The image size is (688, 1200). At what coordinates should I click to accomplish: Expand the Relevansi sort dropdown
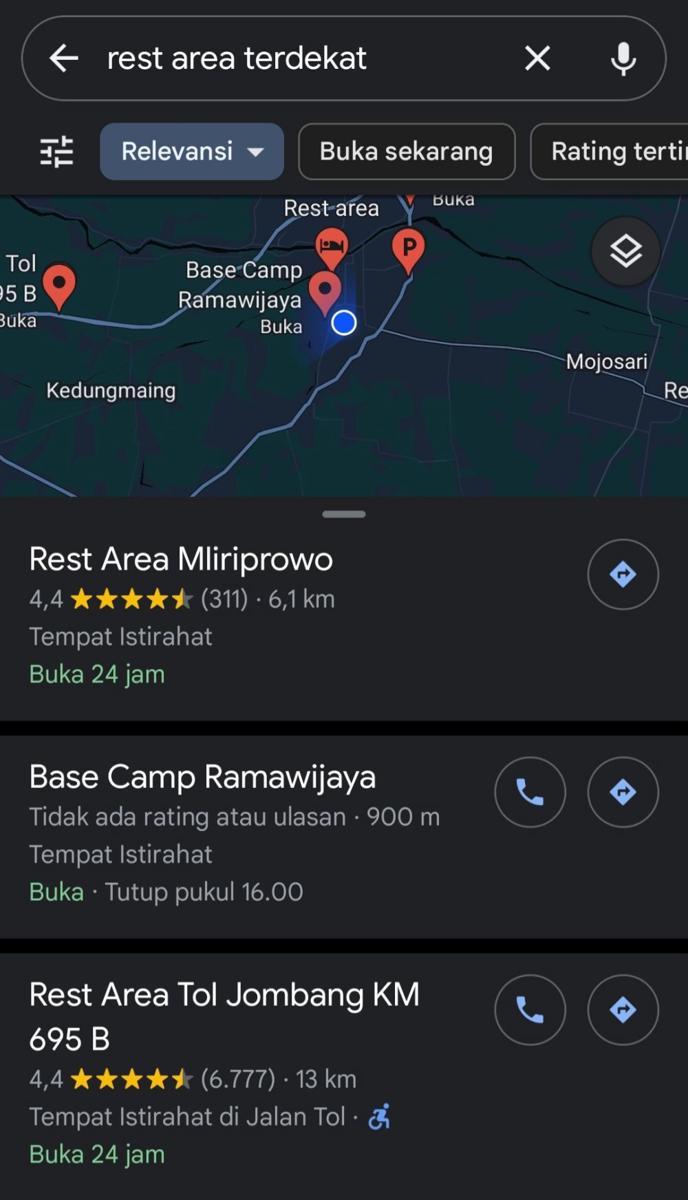[192, 152]
